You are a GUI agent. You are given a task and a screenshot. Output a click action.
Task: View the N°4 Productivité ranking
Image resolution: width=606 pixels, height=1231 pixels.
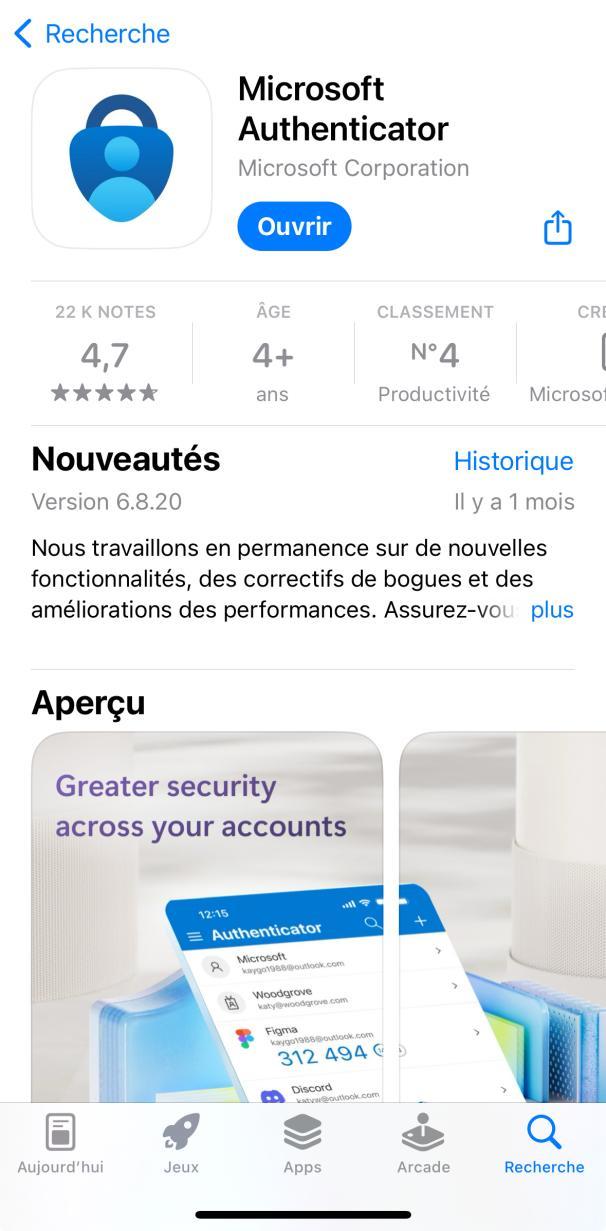click(x=434, y=354)
